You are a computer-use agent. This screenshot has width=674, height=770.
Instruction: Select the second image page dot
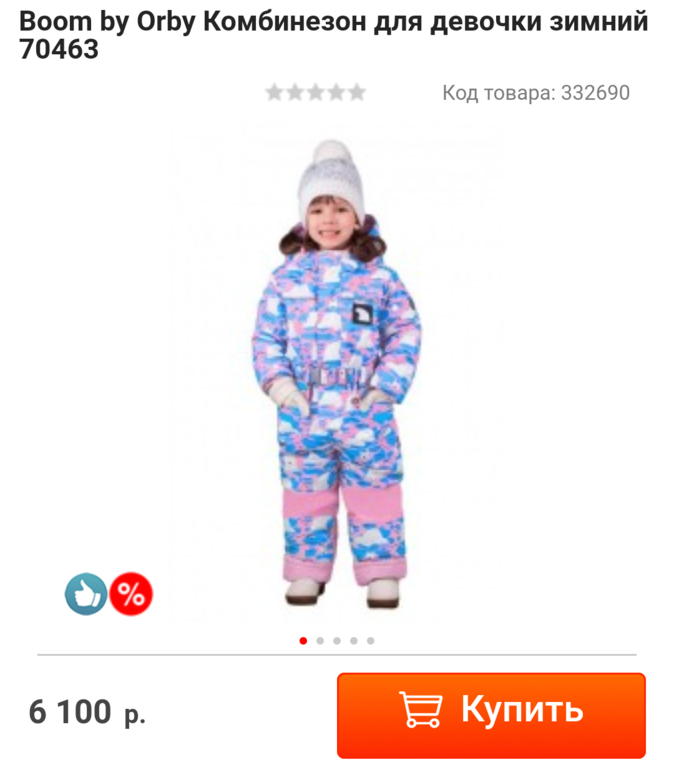point(320,640)
